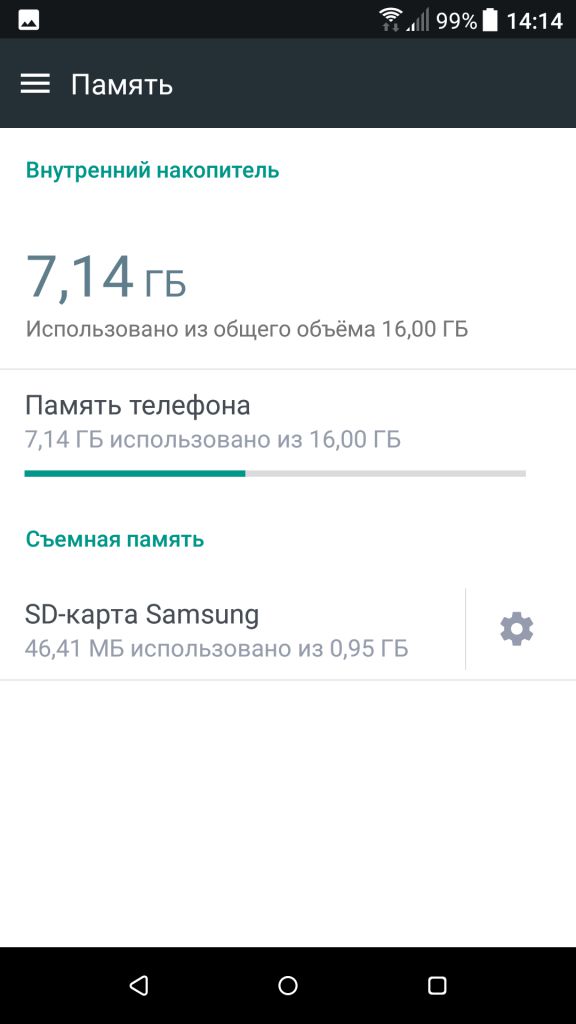Open the hamburger drawer menu
This screenshot has width=576, height=1024.
[35, 84]
